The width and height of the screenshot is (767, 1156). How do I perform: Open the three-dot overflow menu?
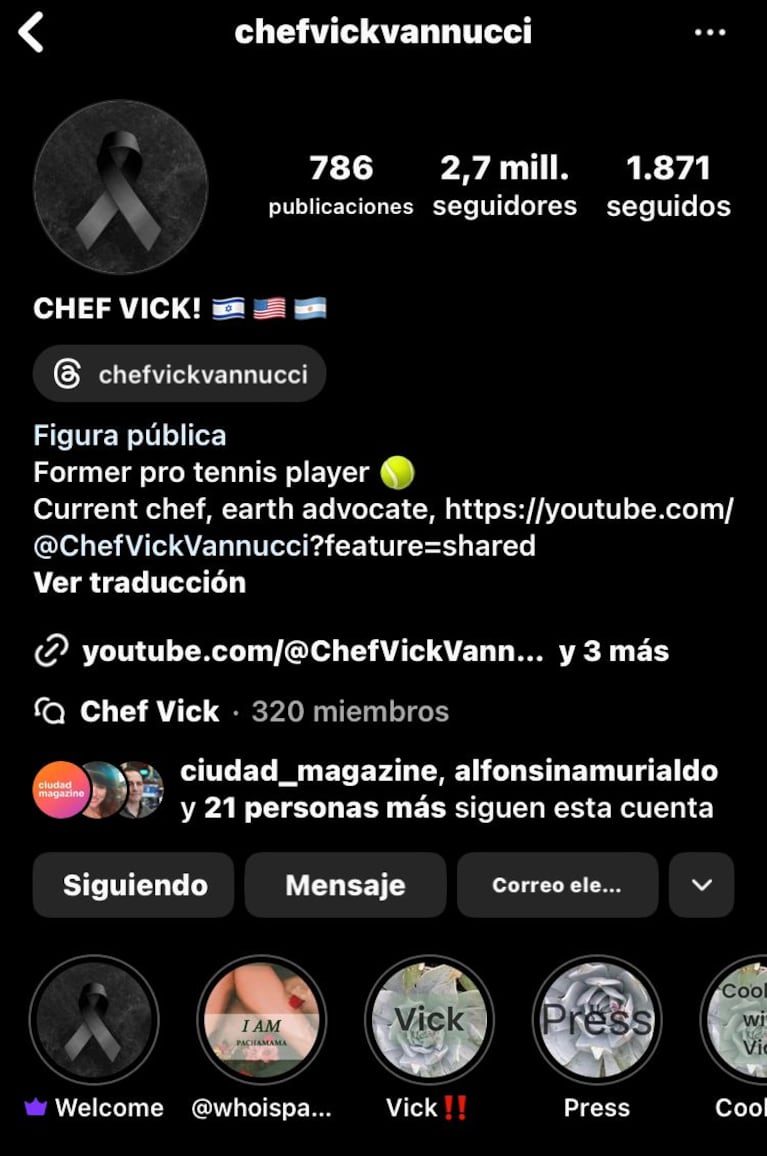pyautogui.click(x=709, y=33)
